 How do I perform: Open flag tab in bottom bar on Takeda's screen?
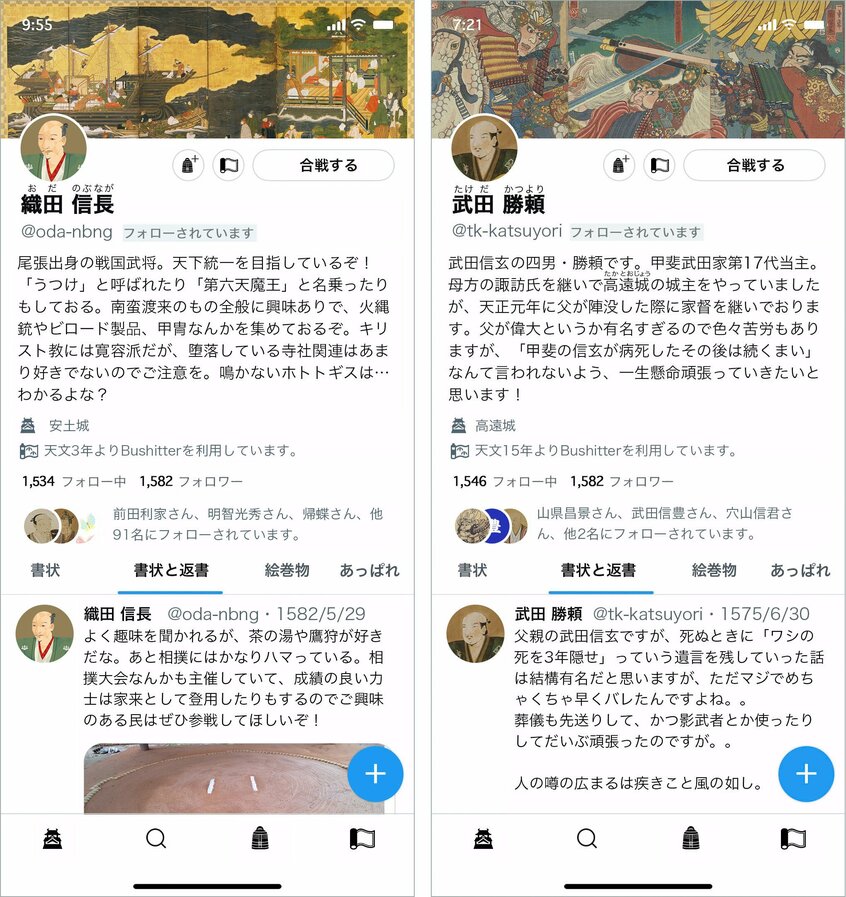coord(793,839)
